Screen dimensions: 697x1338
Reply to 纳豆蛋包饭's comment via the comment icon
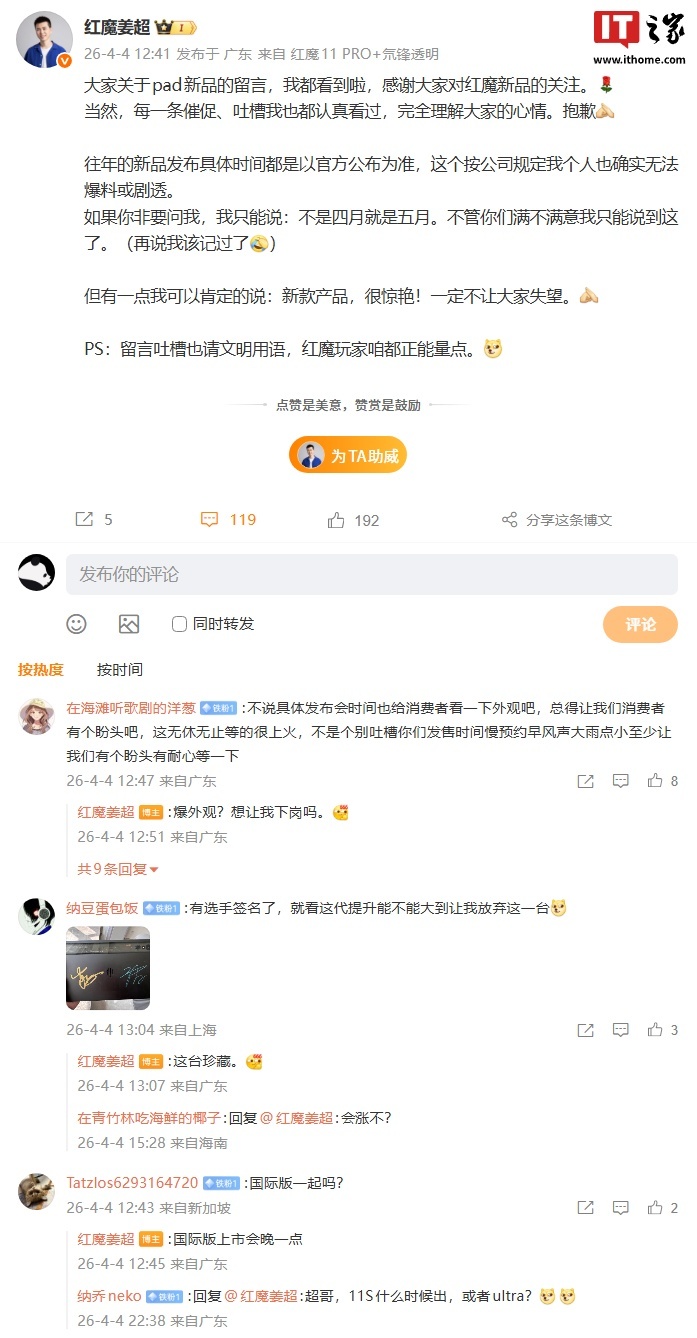tap(620, 1030)
